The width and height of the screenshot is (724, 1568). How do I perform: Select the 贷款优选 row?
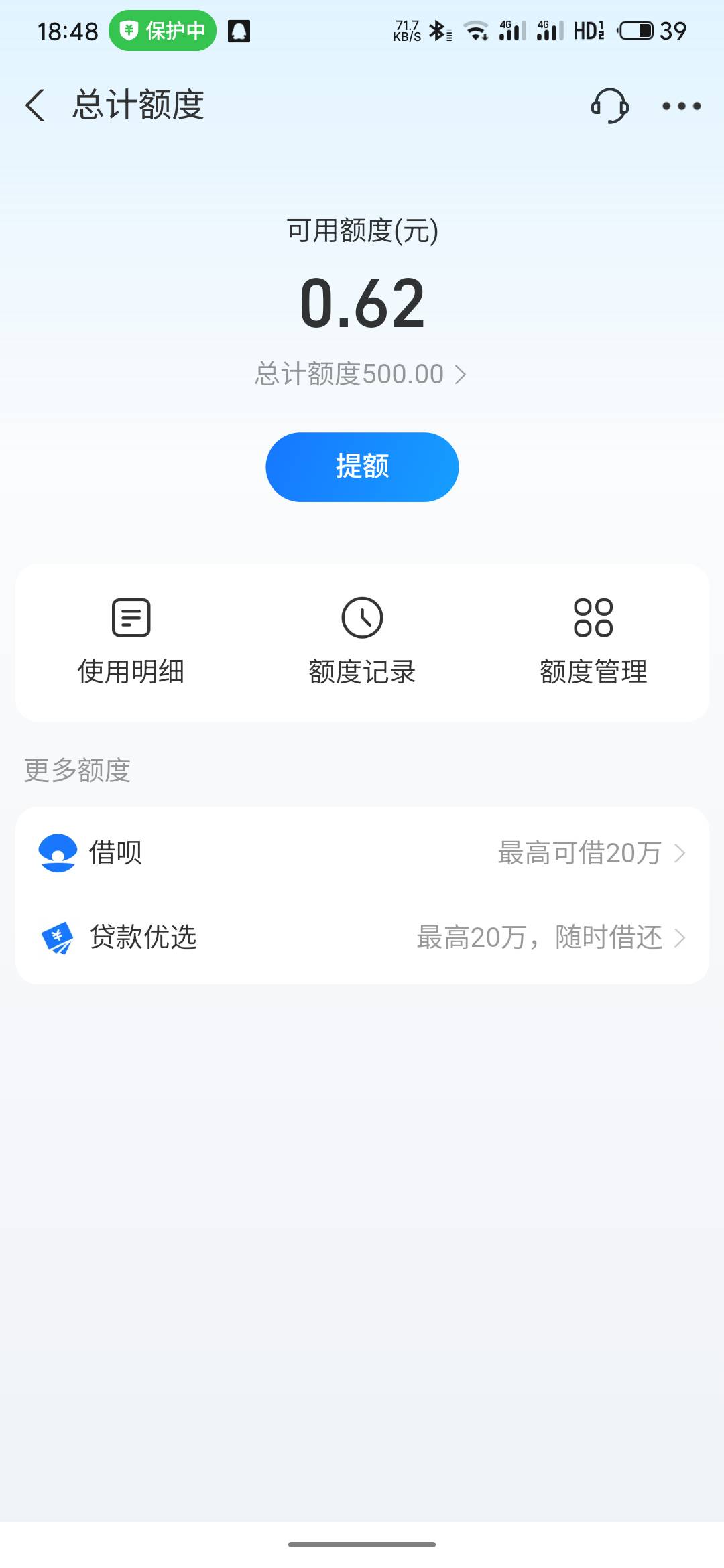tap(362, 937)
